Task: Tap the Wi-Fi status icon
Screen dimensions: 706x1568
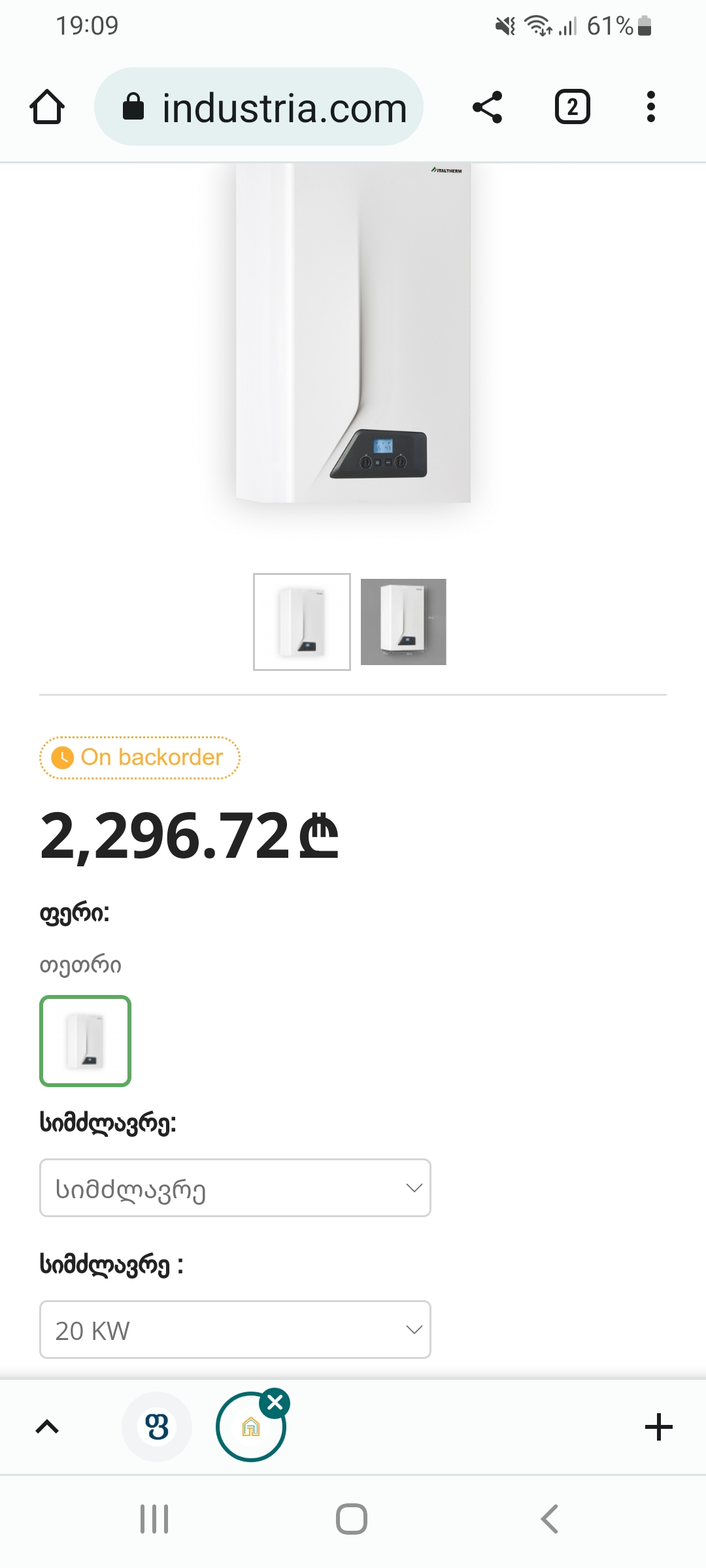Action: click(536, 26)
